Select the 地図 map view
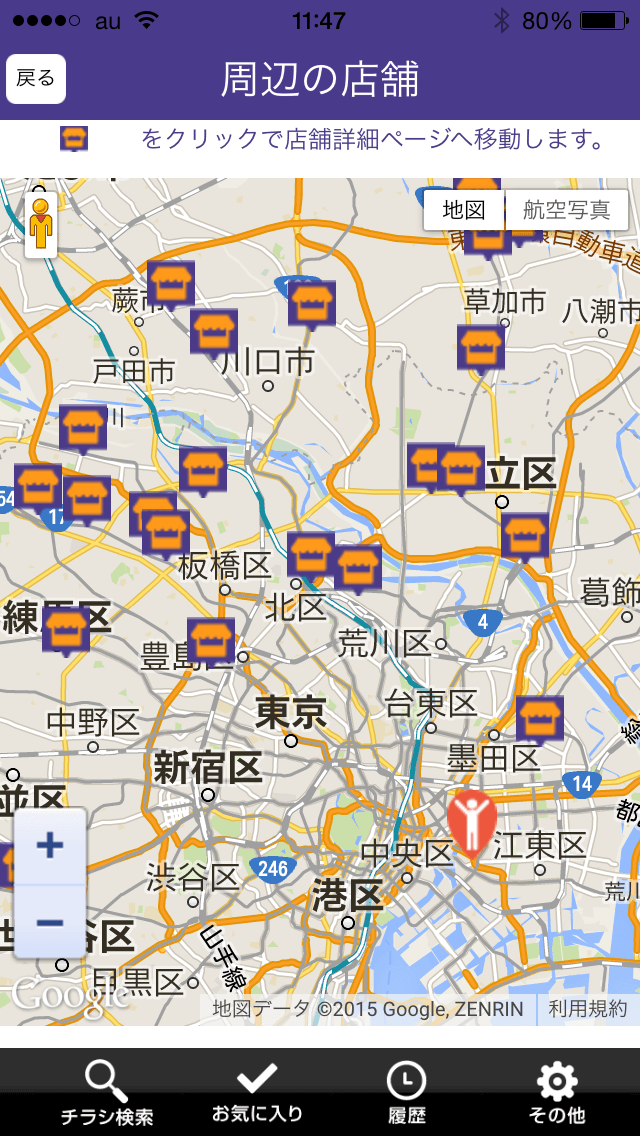This screenshot has height=1136, width=640. 464,211
